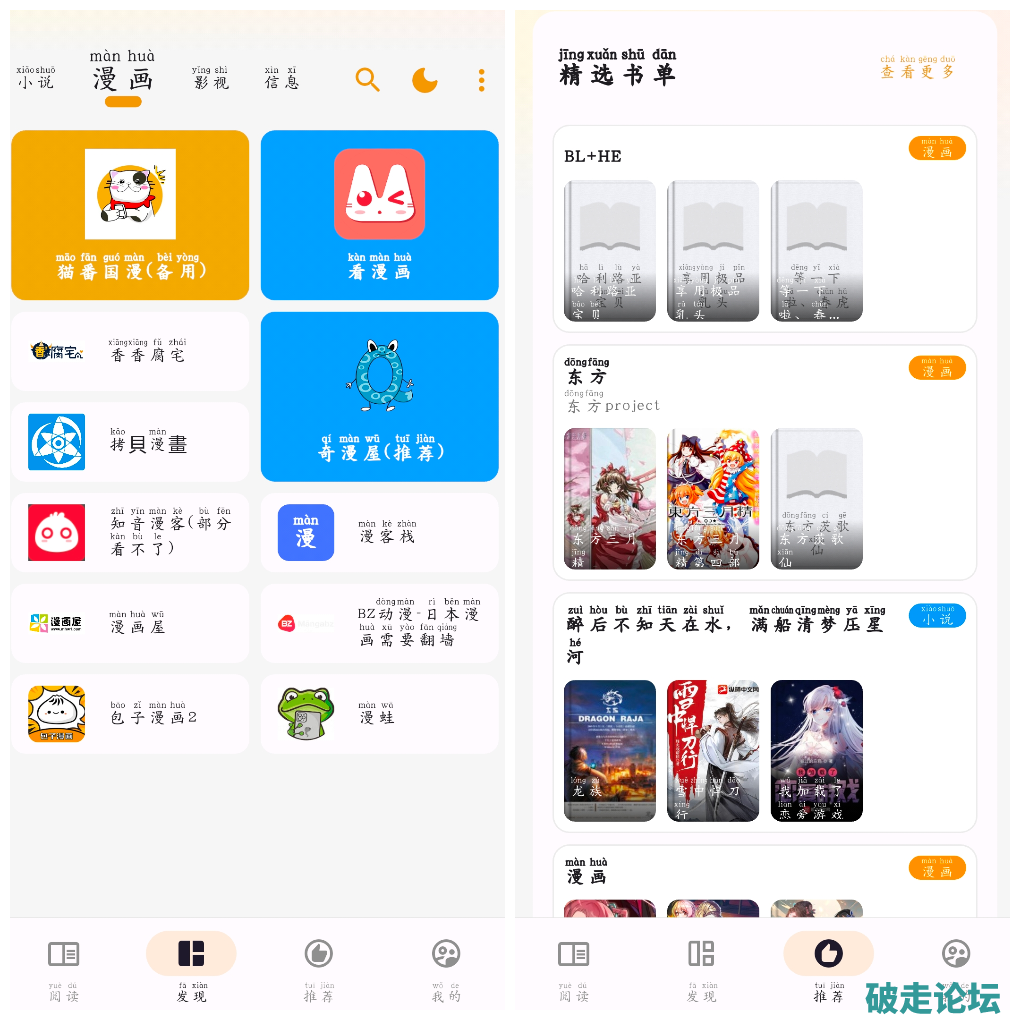Open the 奇漫屋(推荐) source card

pos(379,397)
